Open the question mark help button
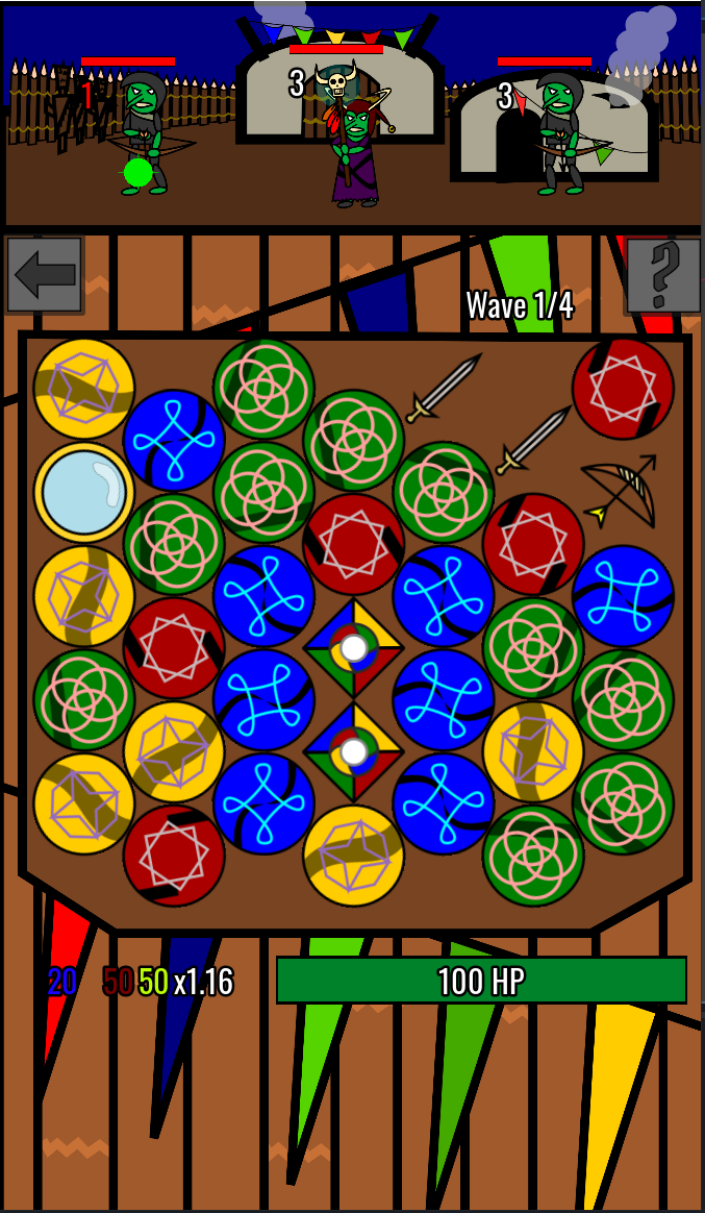This screenshot has height=1213, width=705. [x=663, y=275]
